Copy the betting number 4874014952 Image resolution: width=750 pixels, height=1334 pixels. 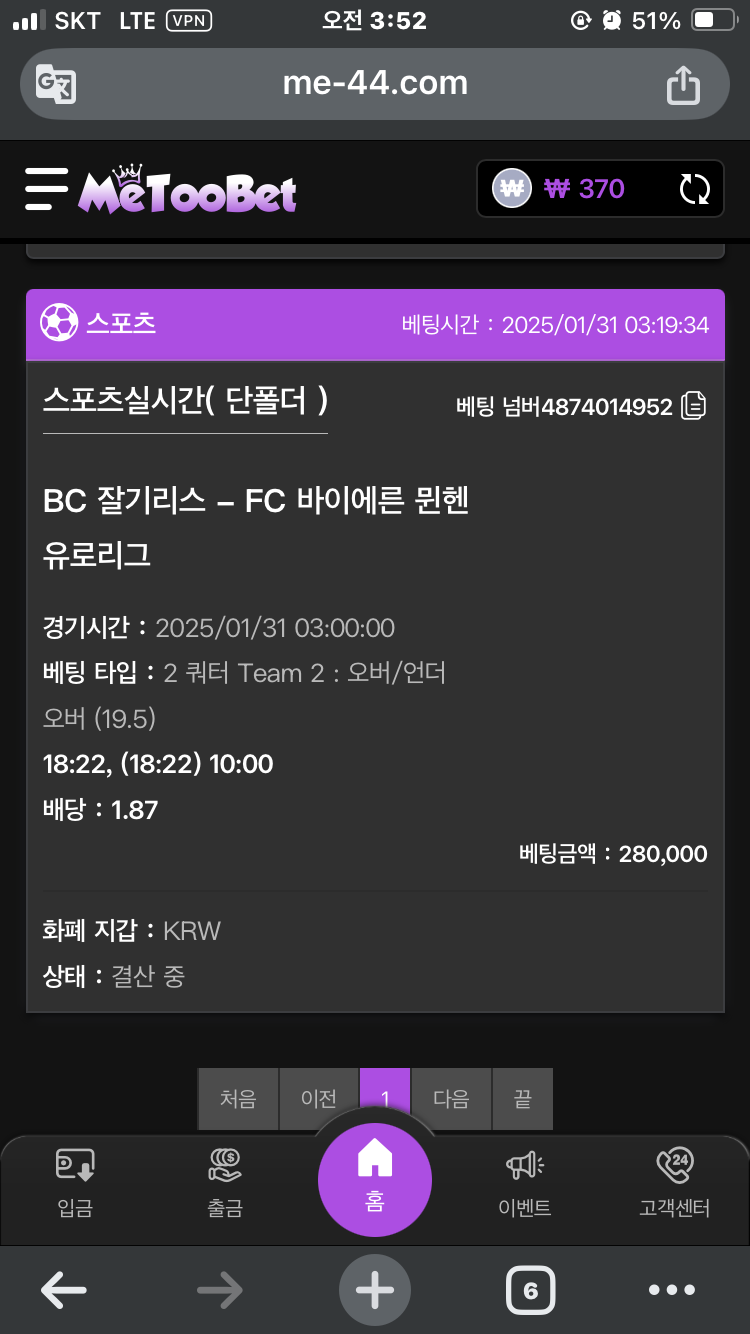[694, 406]
